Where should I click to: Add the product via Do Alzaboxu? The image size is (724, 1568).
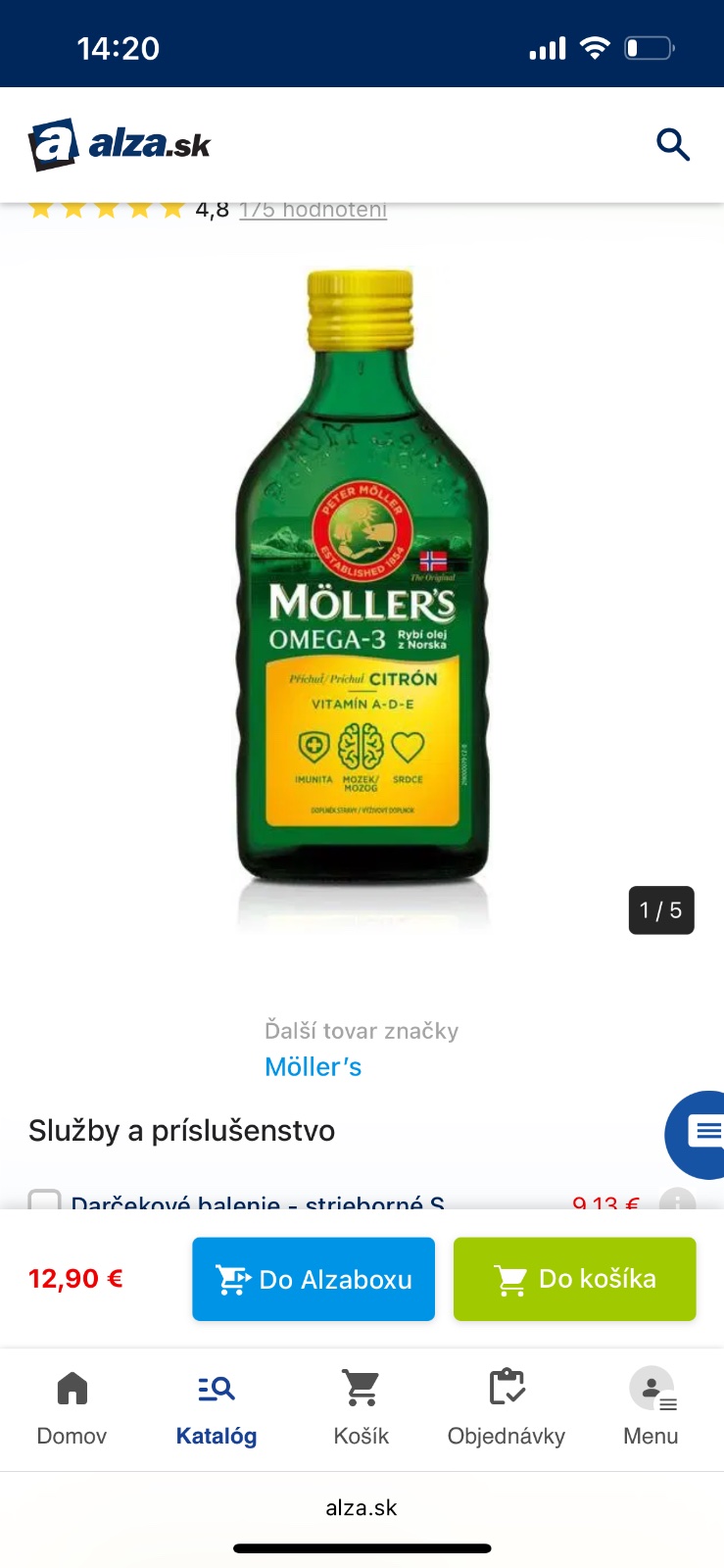pyautogui.click(x=314, y=1279)
